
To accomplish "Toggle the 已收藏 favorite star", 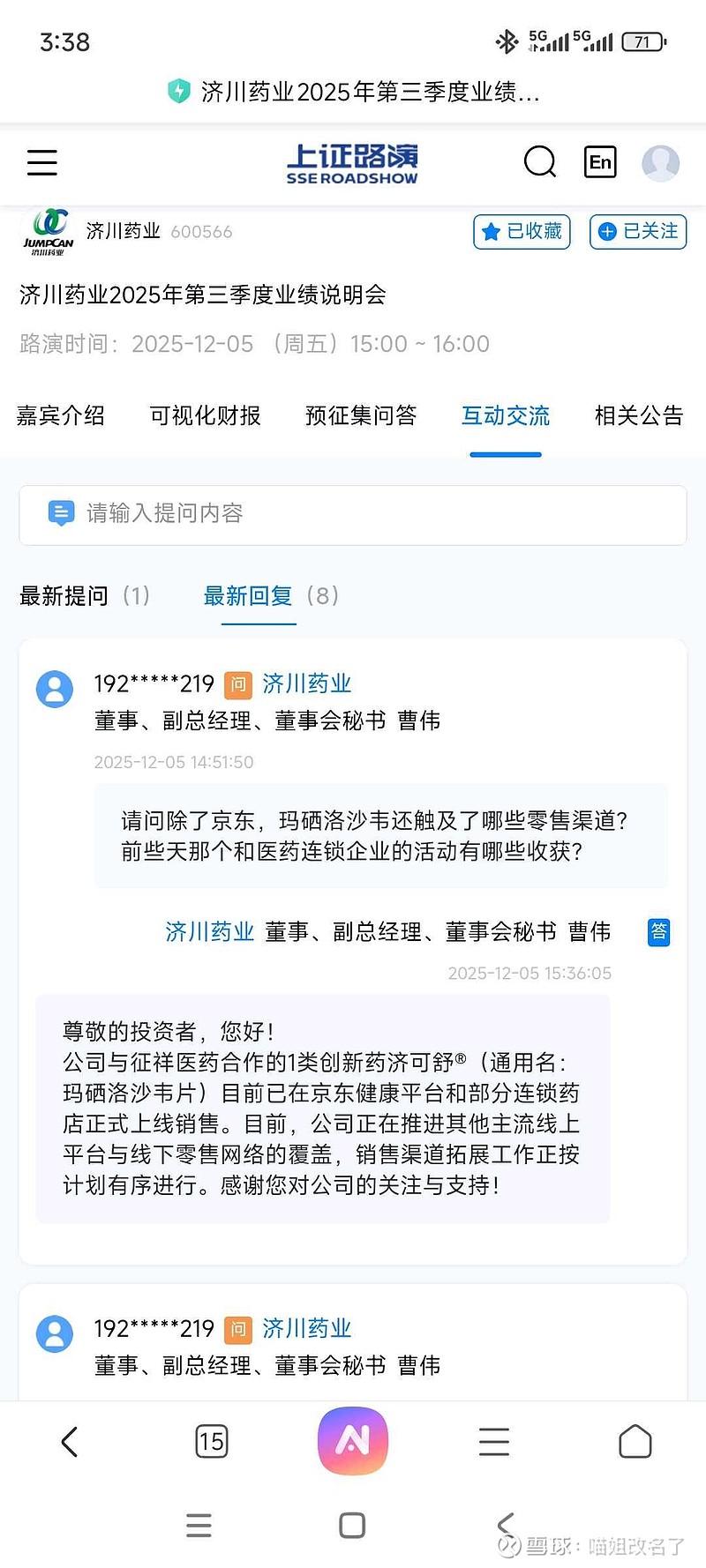I will [x=521, y=232].
